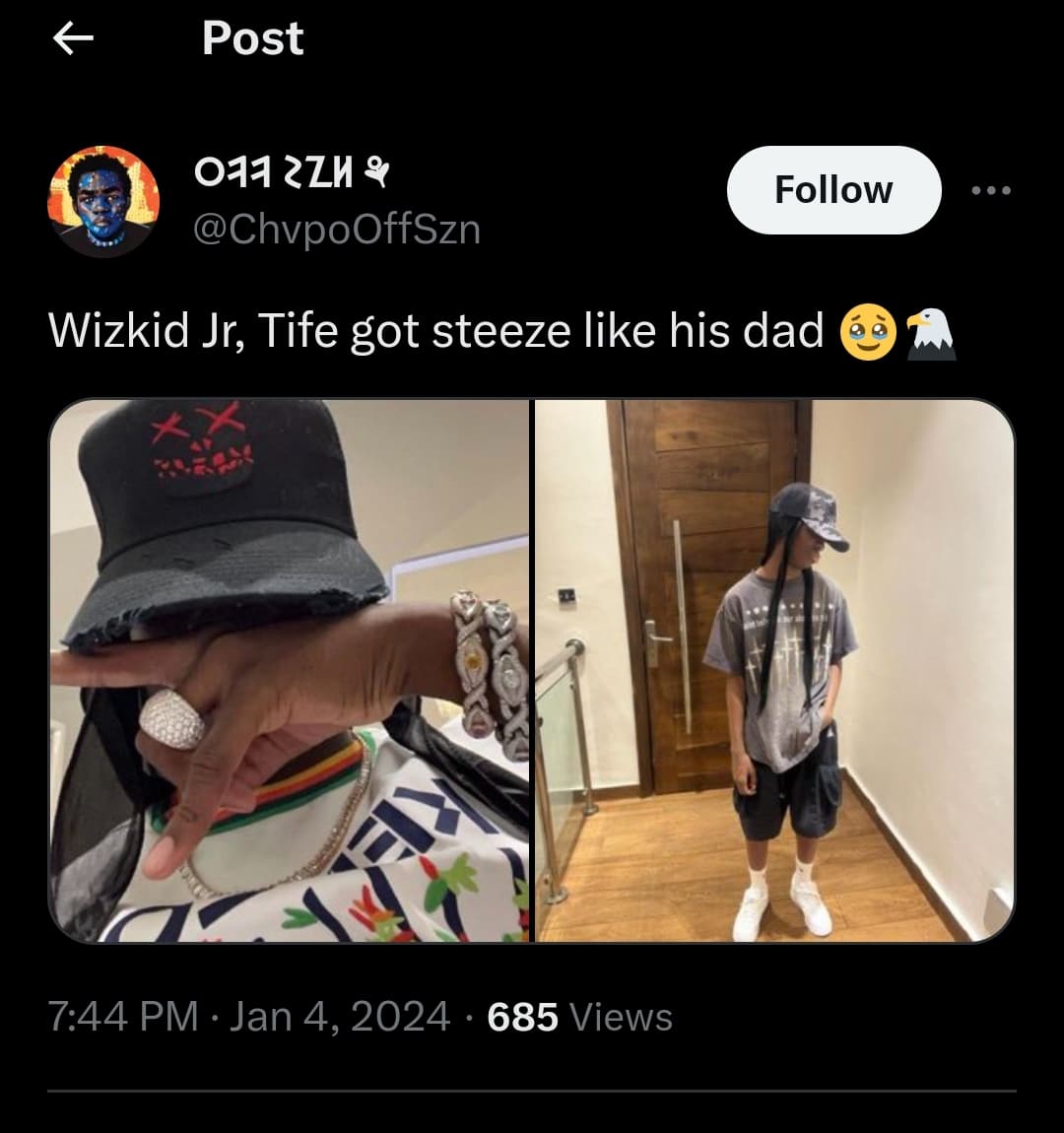The image size is (1064, 1133).
Task: Go back using the arrow
Action: click(72, 38)
